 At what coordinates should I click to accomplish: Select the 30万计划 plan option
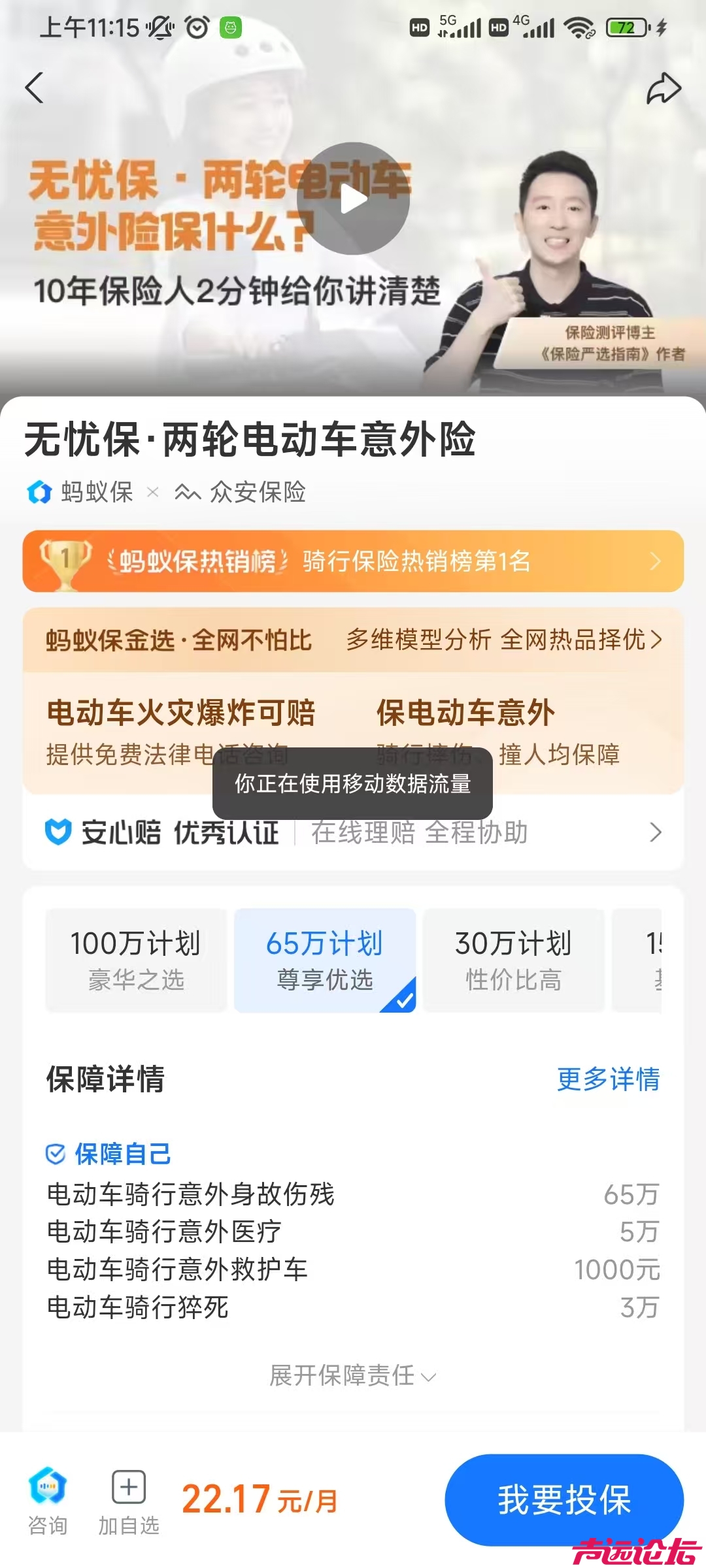(514, 959)
